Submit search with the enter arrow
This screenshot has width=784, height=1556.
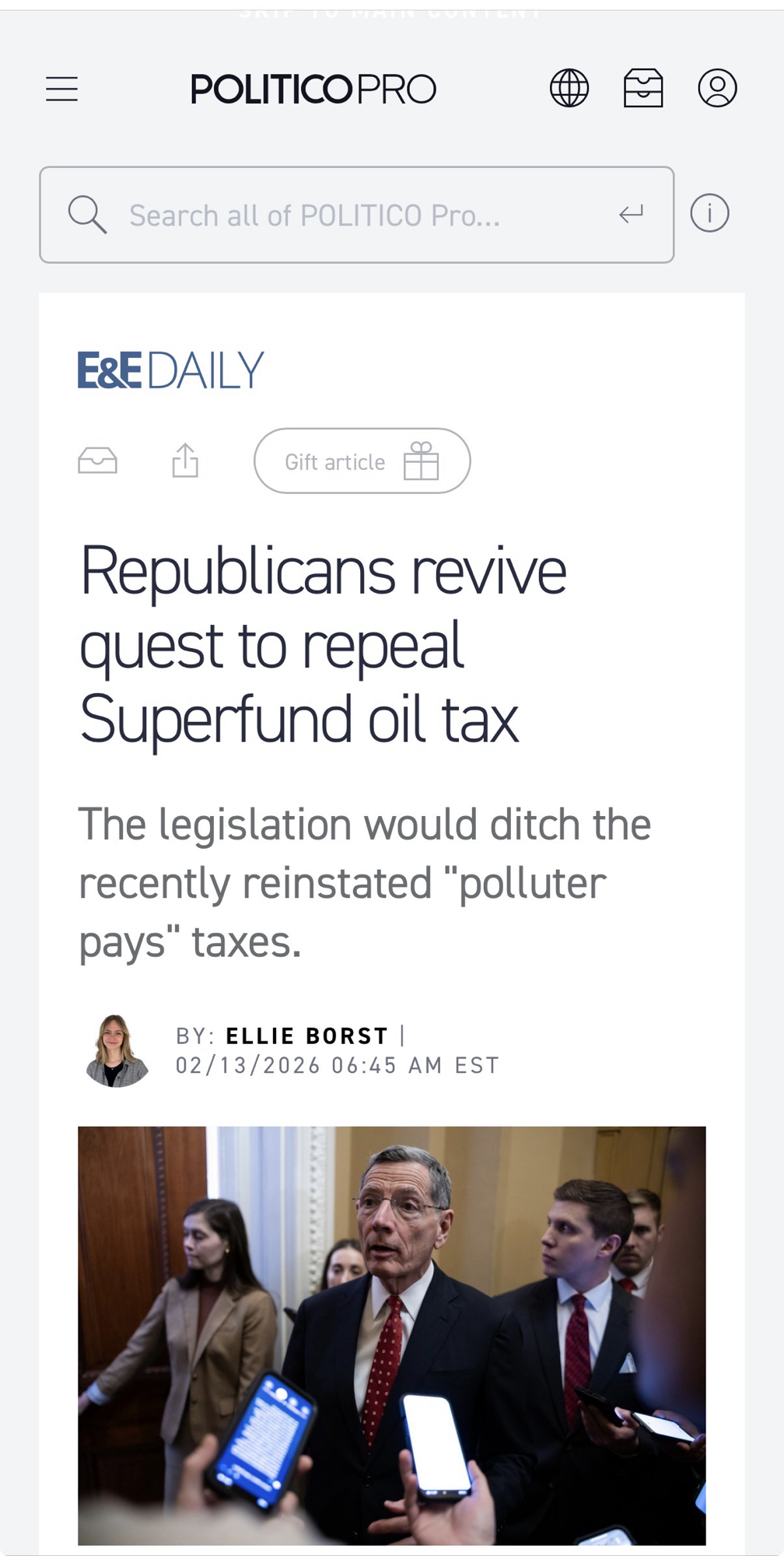click(631, 214)
